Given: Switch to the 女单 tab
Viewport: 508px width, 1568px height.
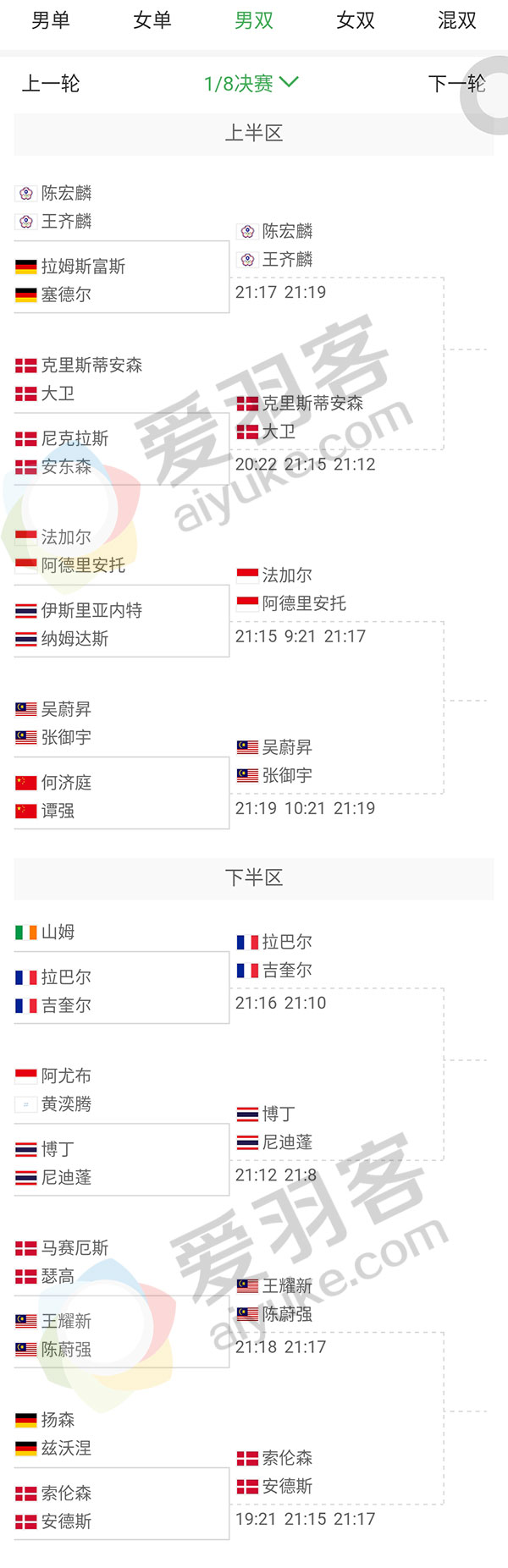Looking at the screenshot, I should [x=152, y=20].
